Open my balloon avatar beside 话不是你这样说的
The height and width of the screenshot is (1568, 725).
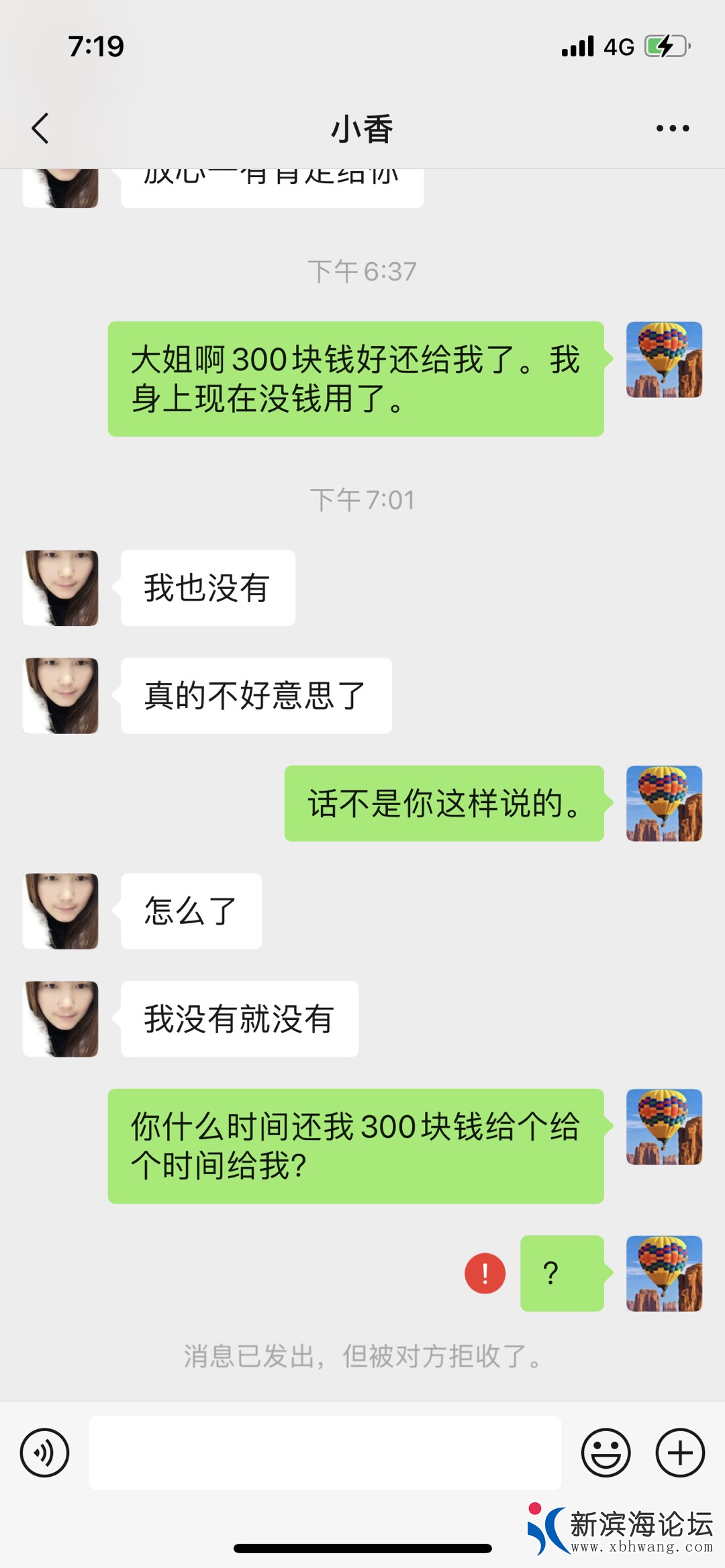(x=664, y=803)
